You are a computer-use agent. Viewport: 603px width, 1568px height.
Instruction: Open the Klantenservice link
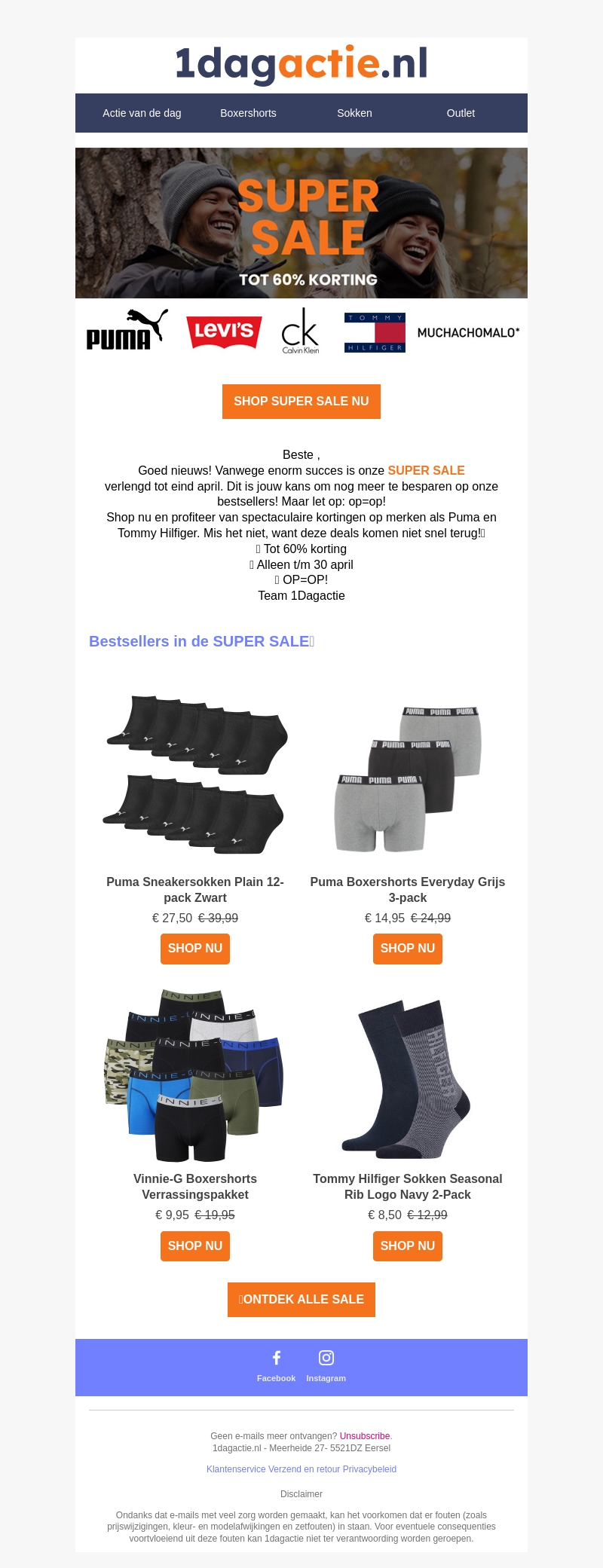tap(236, 1469)
